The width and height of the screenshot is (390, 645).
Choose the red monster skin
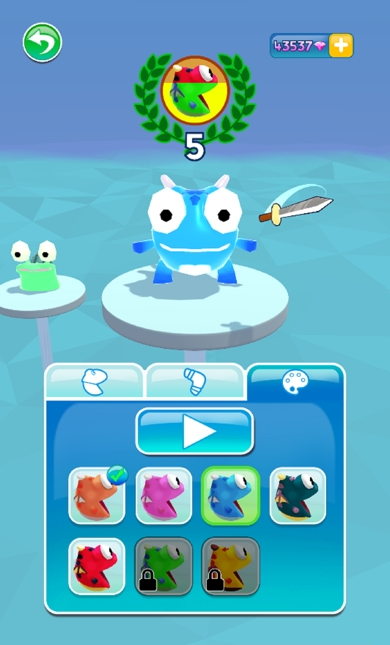click(97, 566)
